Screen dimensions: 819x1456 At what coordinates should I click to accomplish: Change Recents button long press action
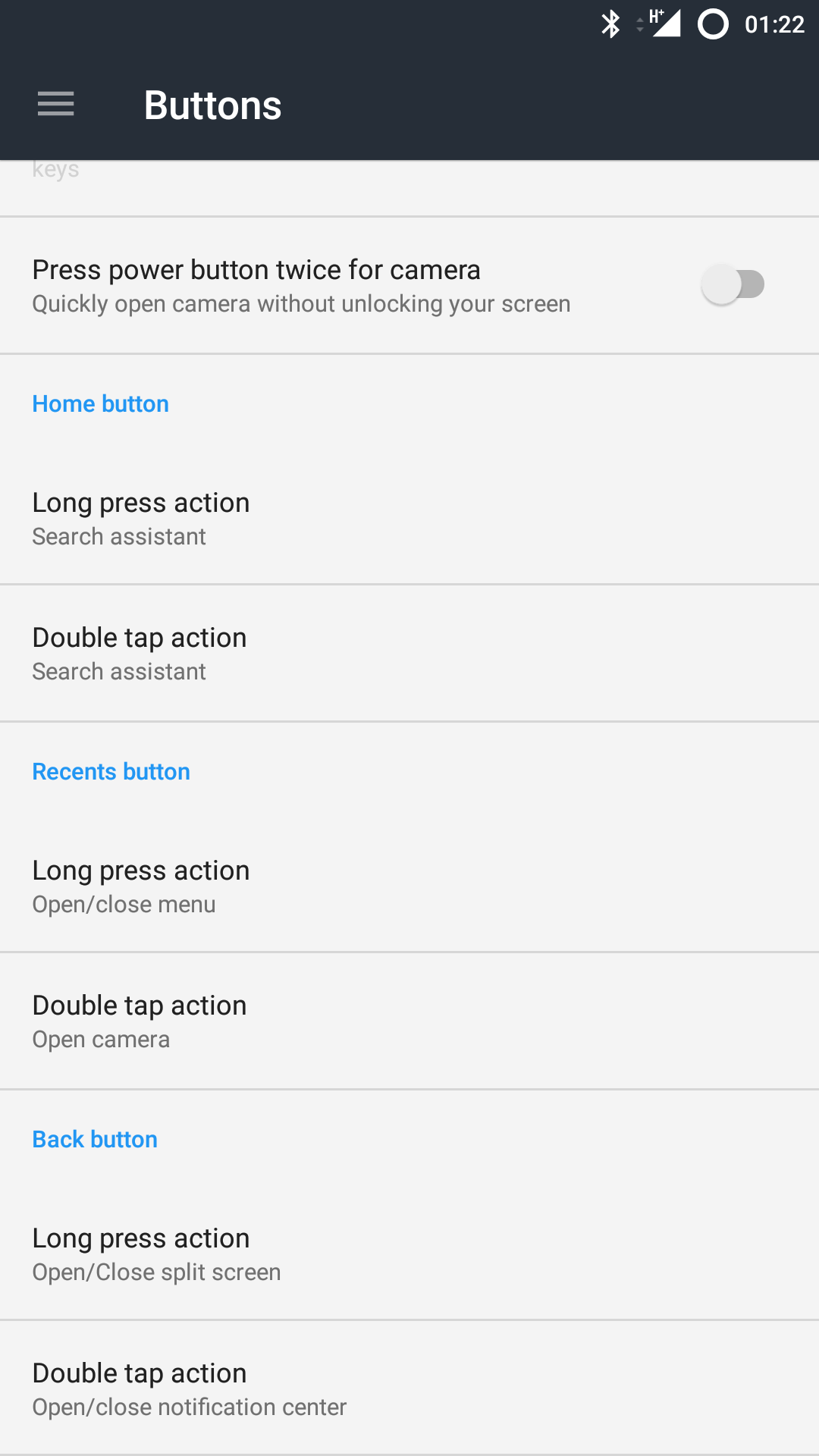(x=409, y=886)
